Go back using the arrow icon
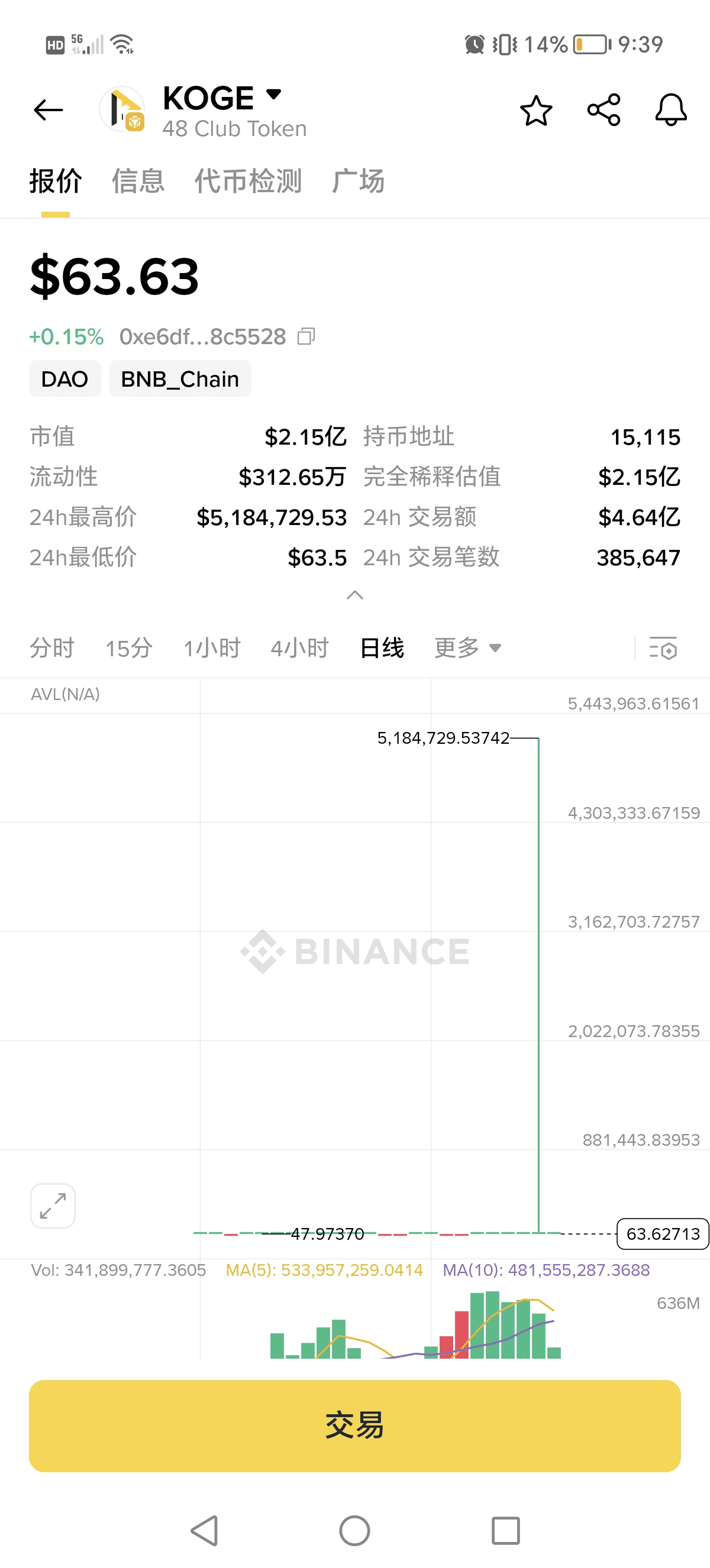The width and height of the screenshot is (710, 1568). pyautogui.click(x=48, y=110)
